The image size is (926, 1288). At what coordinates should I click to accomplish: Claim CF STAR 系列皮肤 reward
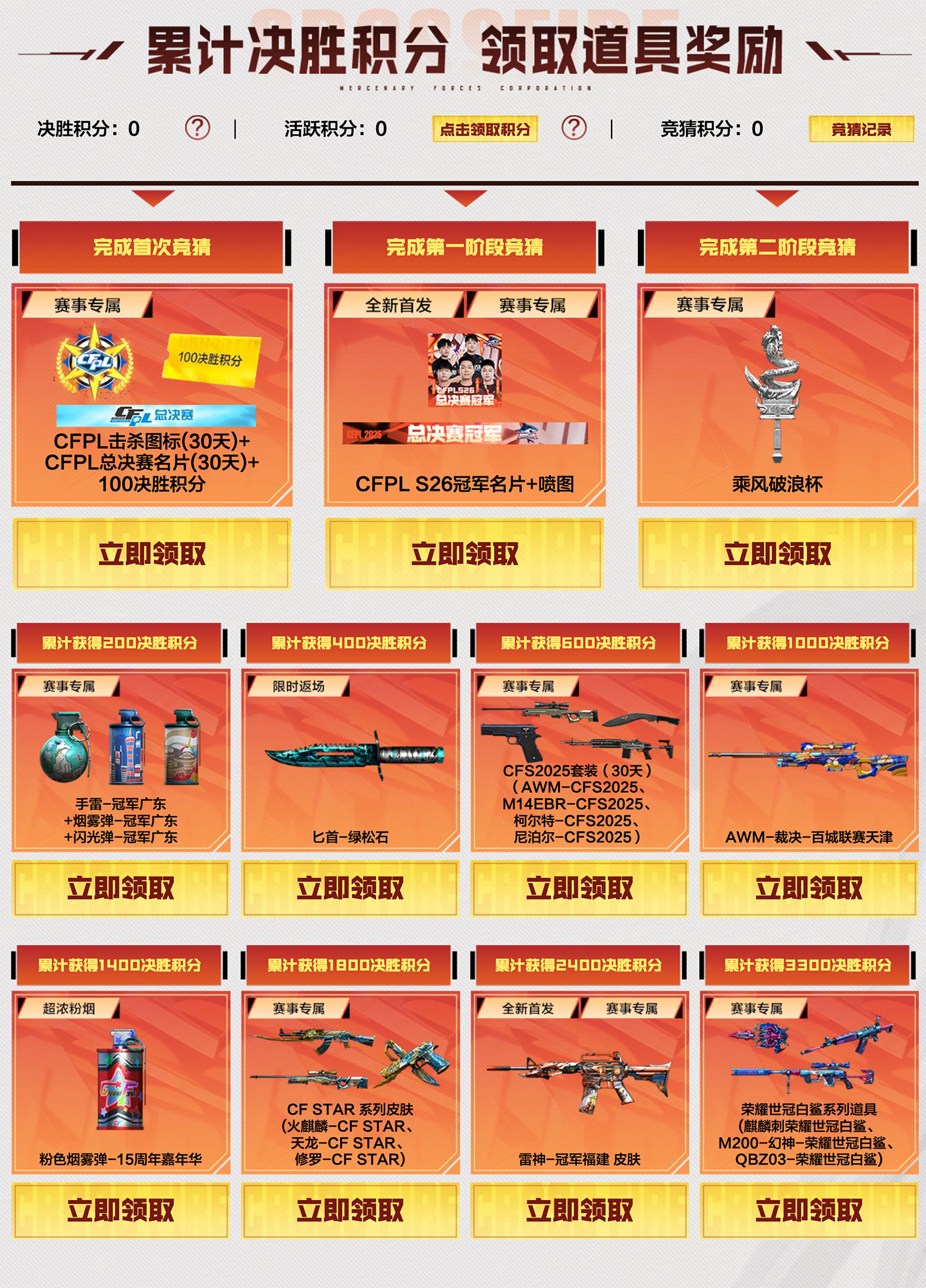pos(350,1211)
